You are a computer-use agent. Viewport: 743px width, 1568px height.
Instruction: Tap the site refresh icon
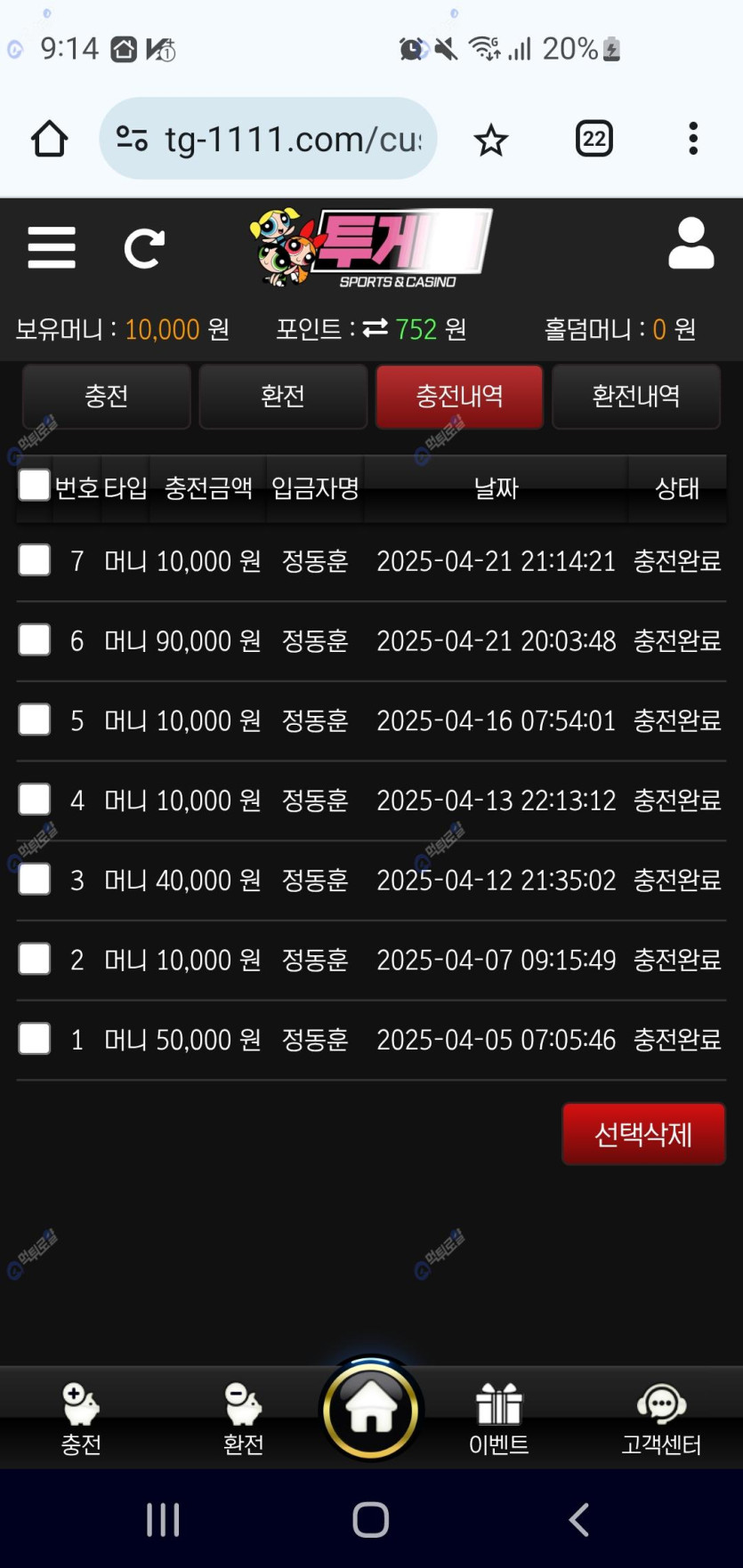point(144,248)
